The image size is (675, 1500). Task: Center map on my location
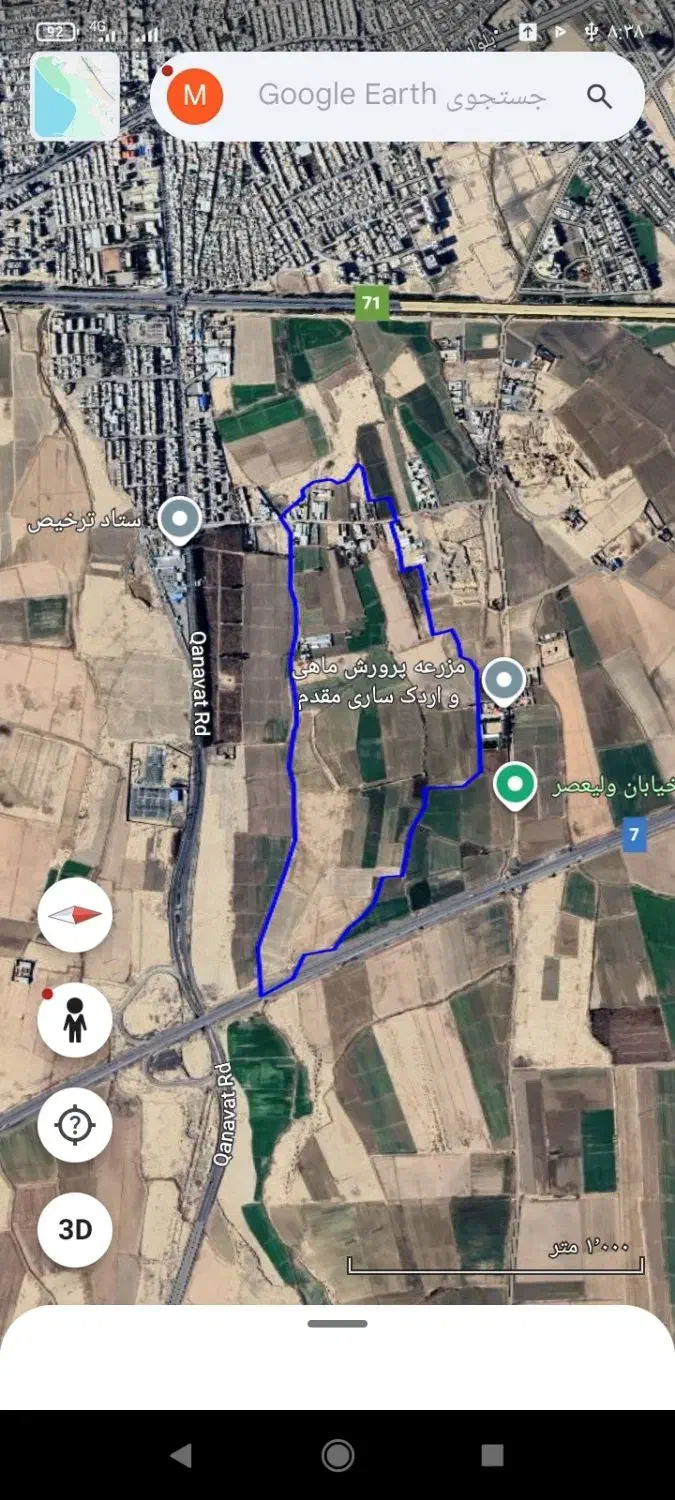pyautogui.click(x=75, y=1125)
